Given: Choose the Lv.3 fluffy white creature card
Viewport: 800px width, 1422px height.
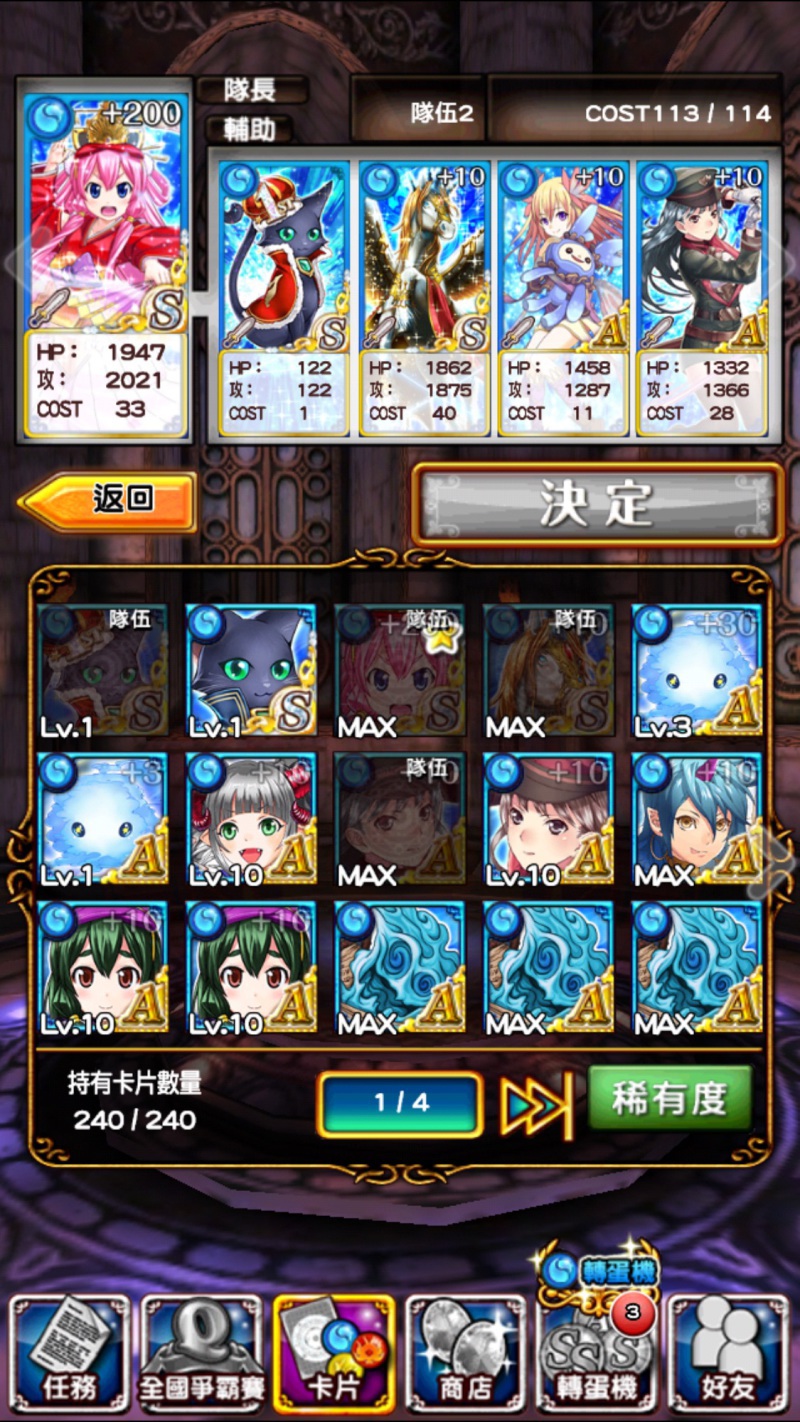Looking at the screenshot, I should 697,670.
